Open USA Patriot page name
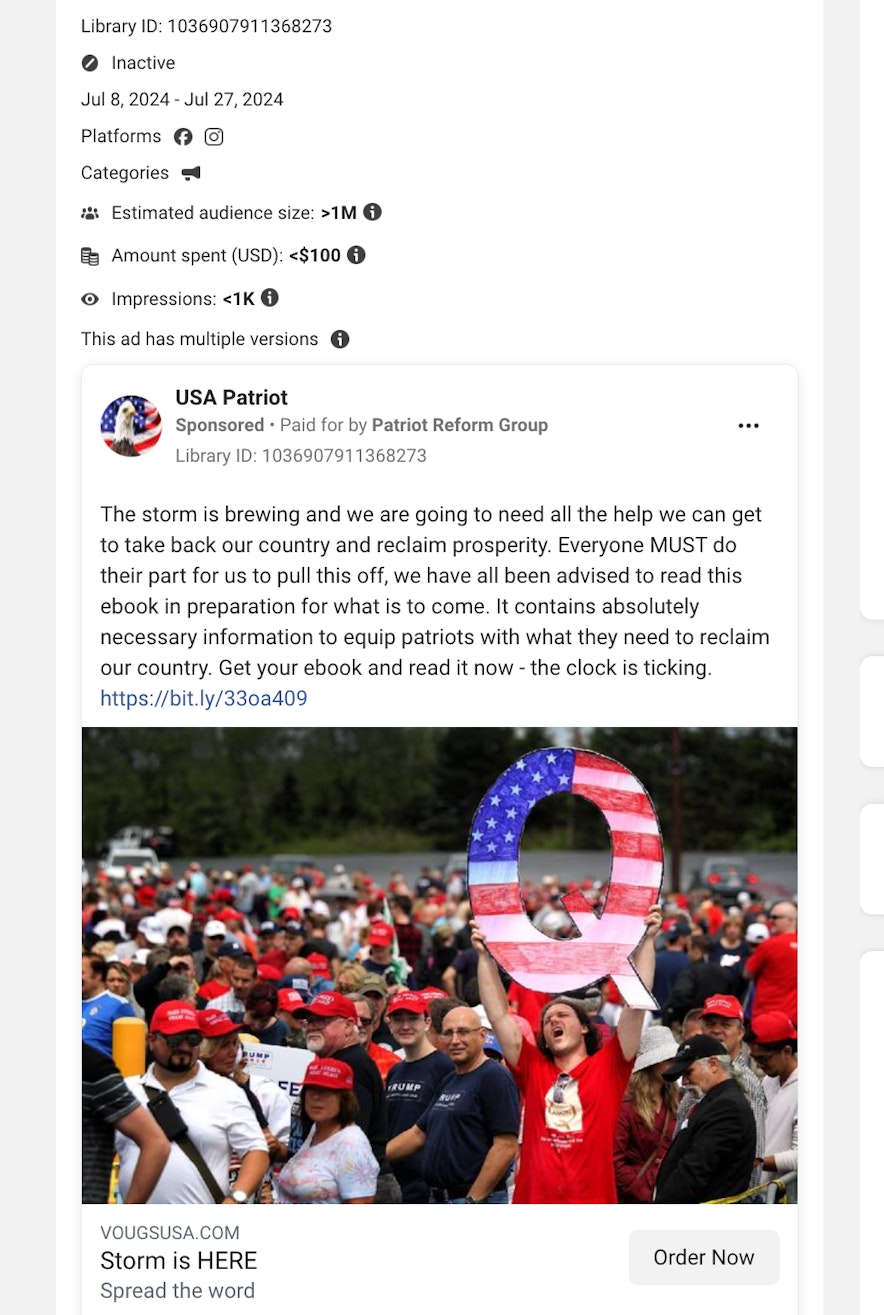Viewport: 884px width, 1315px height. (x=231, y=397)
